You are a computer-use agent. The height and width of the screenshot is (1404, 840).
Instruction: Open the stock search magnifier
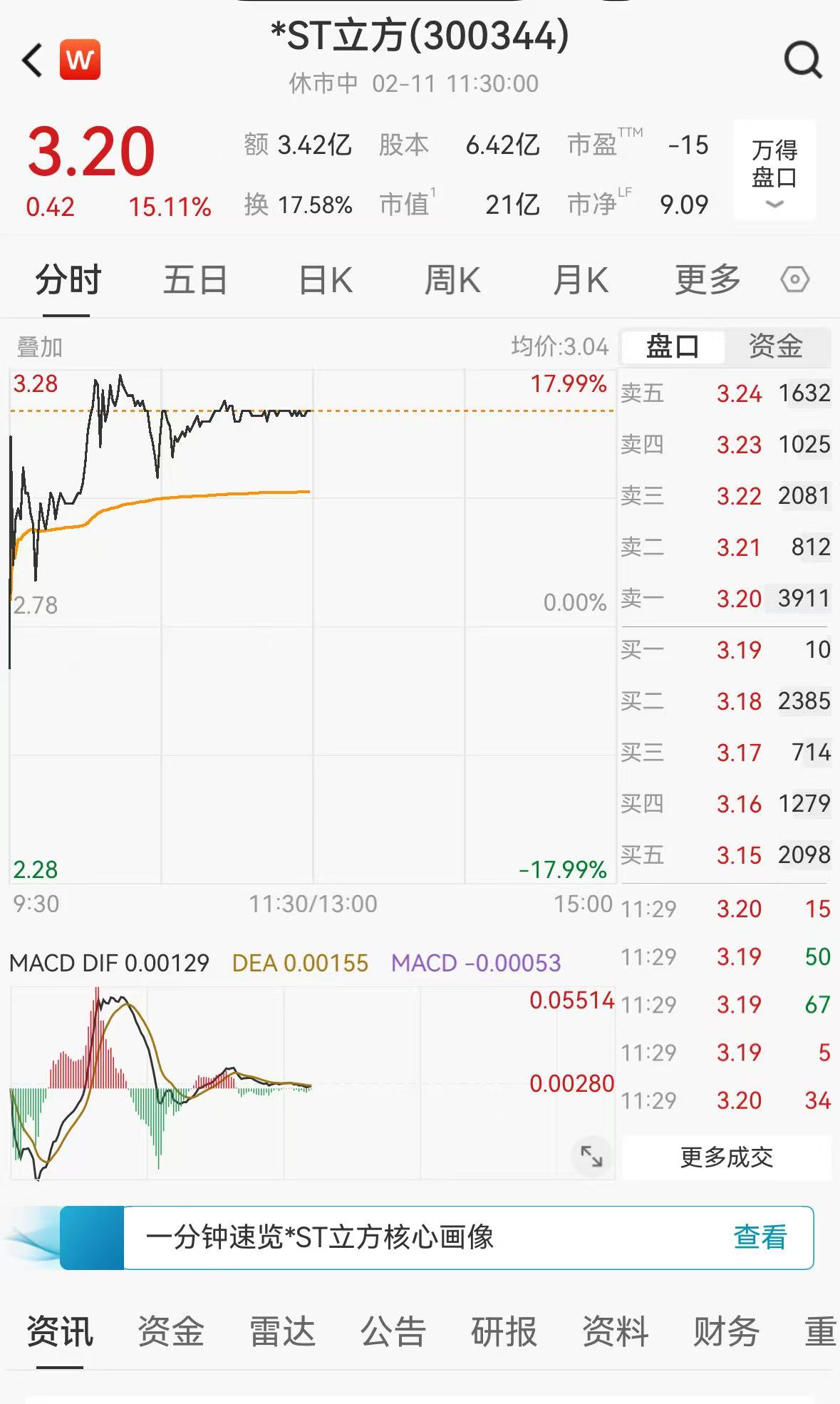pyautogui.click(x=803, y=60)
